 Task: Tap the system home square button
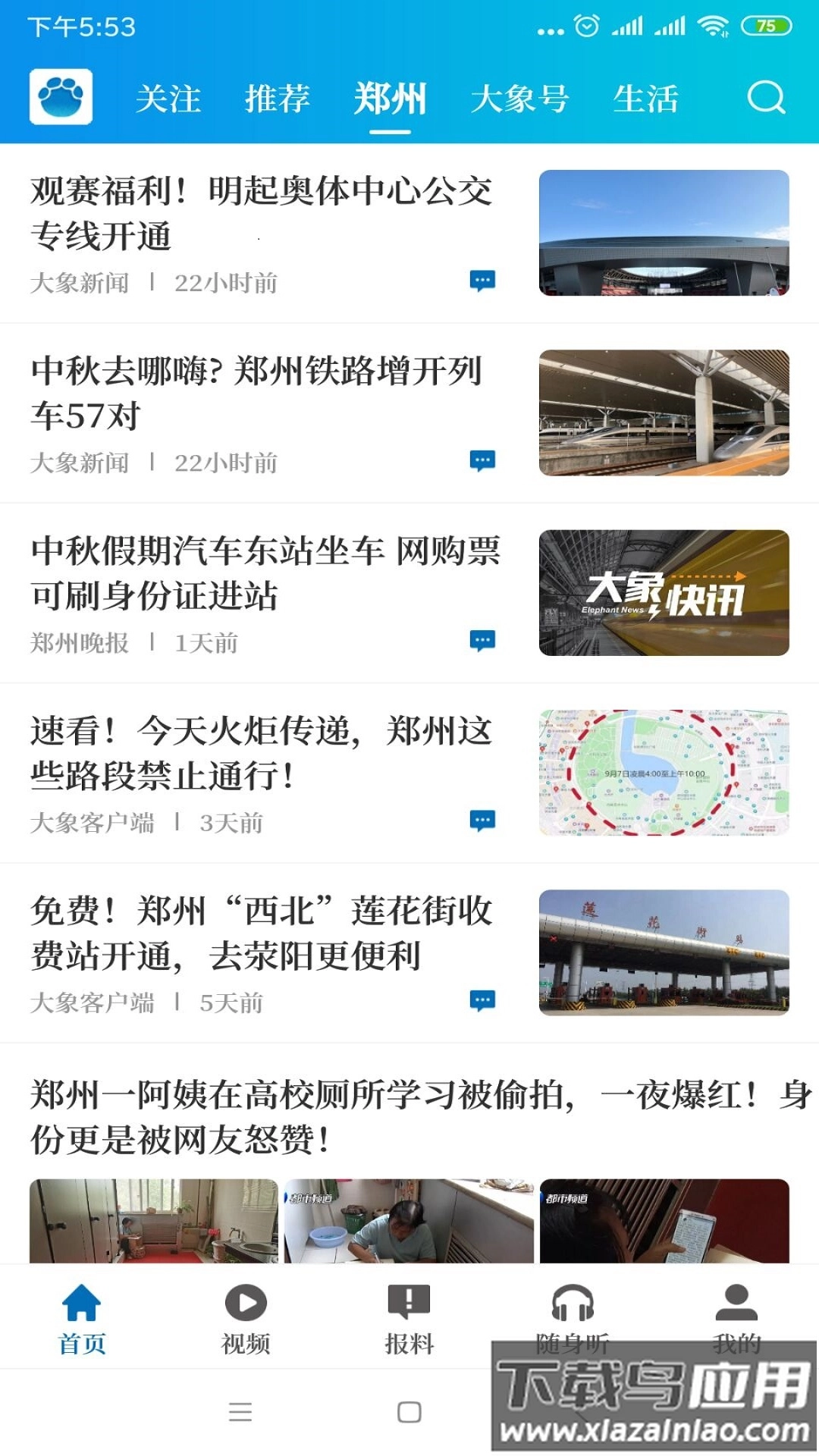coord(409,1412)
